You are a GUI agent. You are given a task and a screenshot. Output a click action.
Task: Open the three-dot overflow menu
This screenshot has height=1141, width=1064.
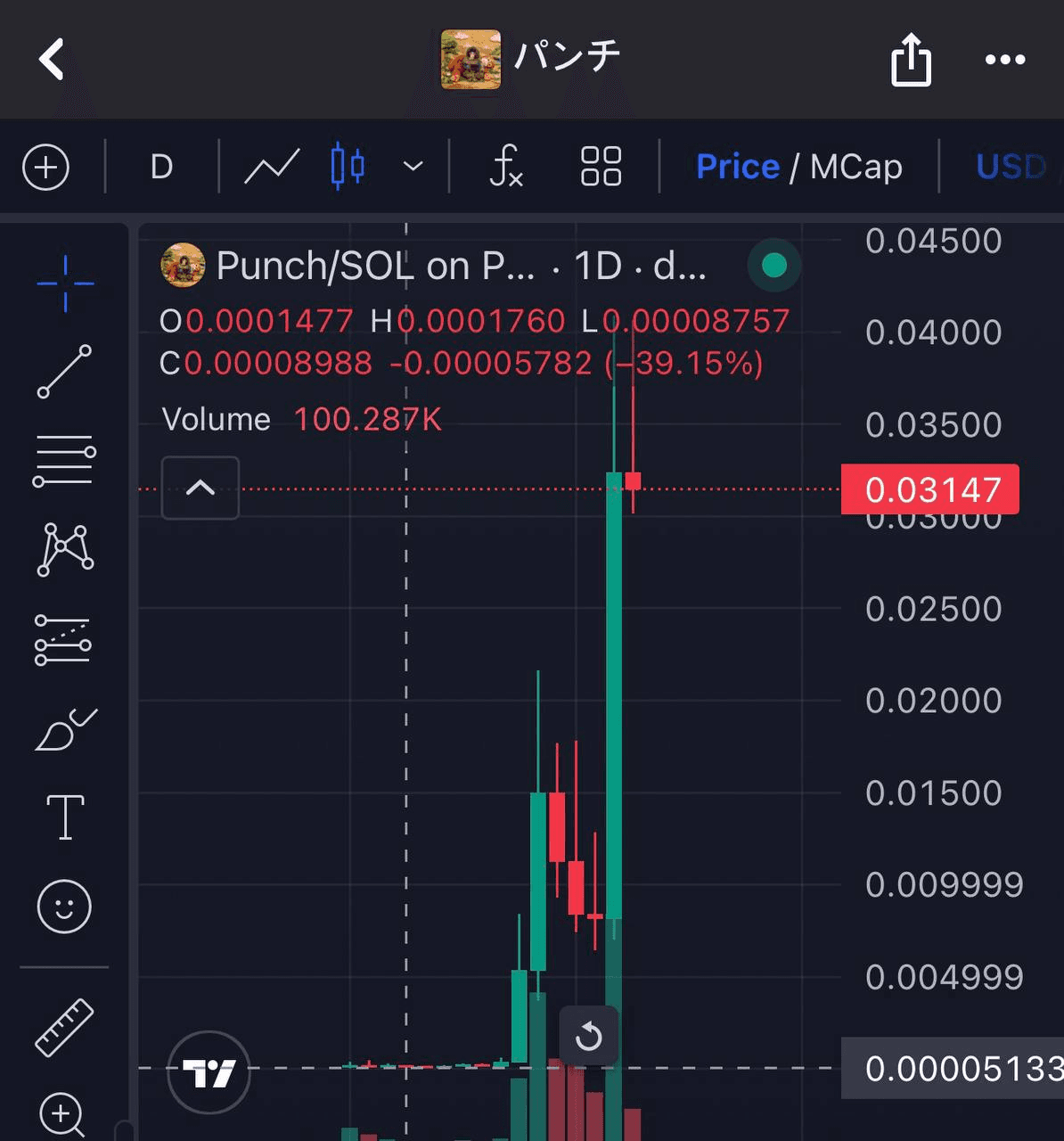[x=1004, y=60]
